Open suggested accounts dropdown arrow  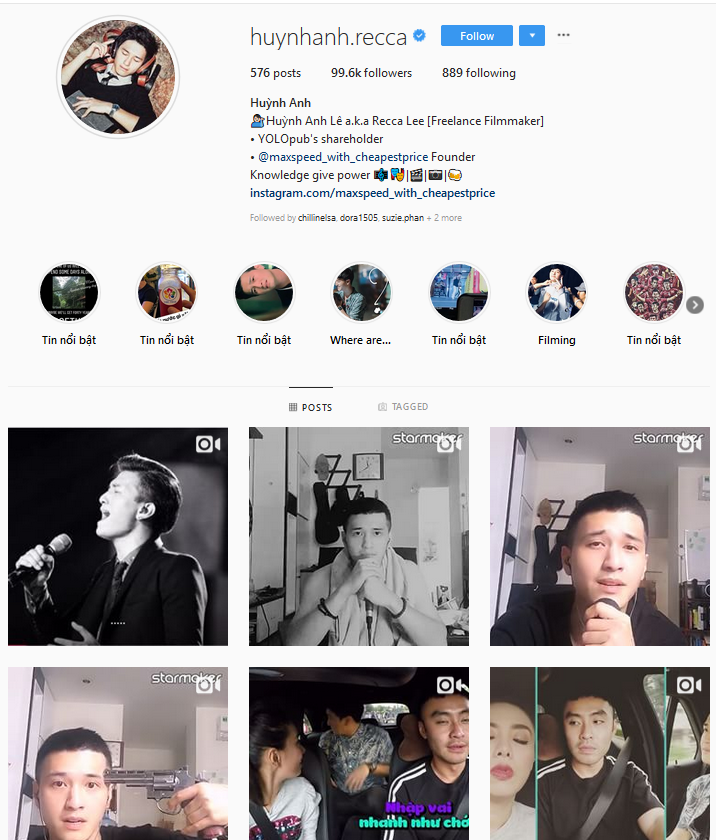pos(532,36)
